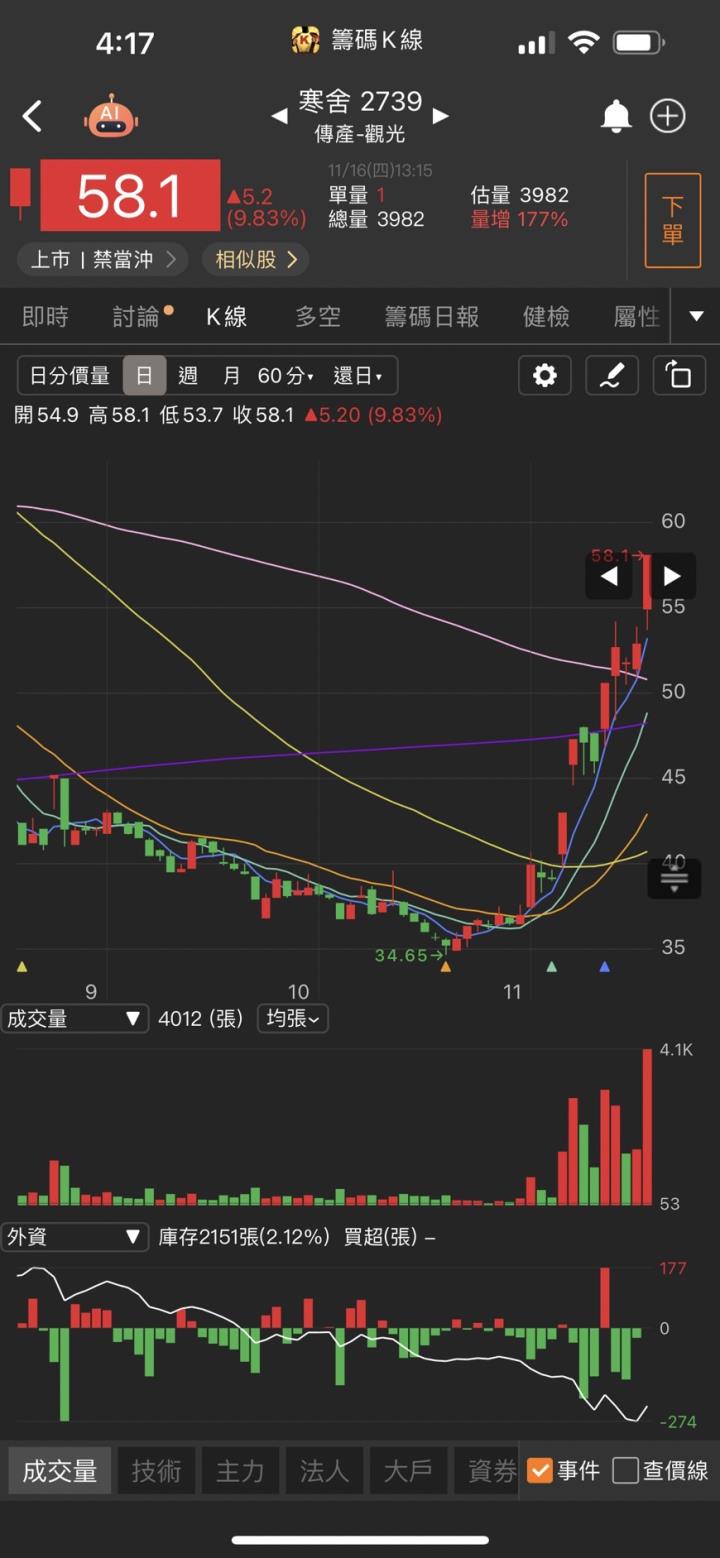Switch to the 討論 tab
Viewport: 720px width, 1558px height.
137,317
